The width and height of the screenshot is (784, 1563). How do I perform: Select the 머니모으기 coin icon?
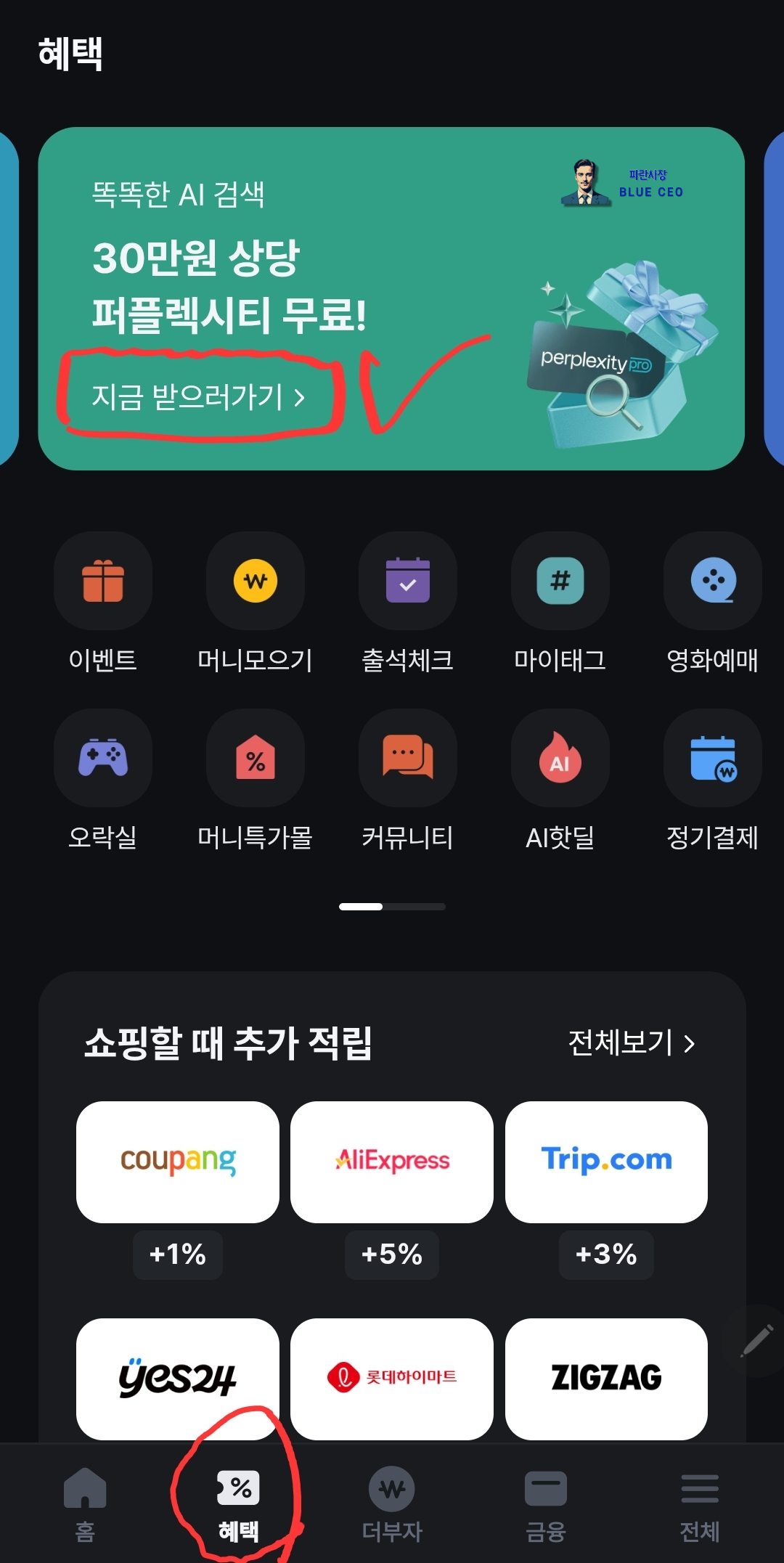[256, 581]
